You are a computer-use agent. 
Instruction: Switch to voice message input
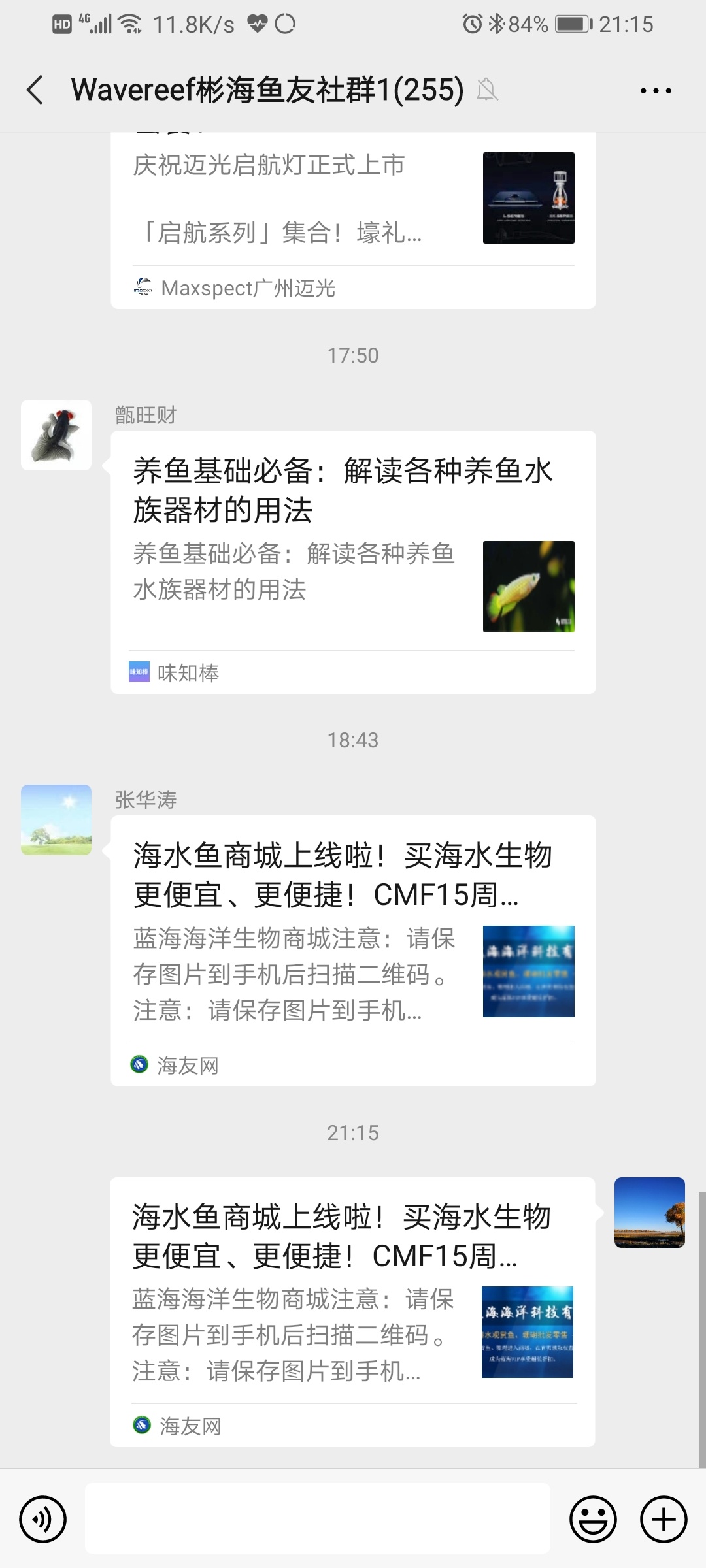click(x=43, y=1519)
